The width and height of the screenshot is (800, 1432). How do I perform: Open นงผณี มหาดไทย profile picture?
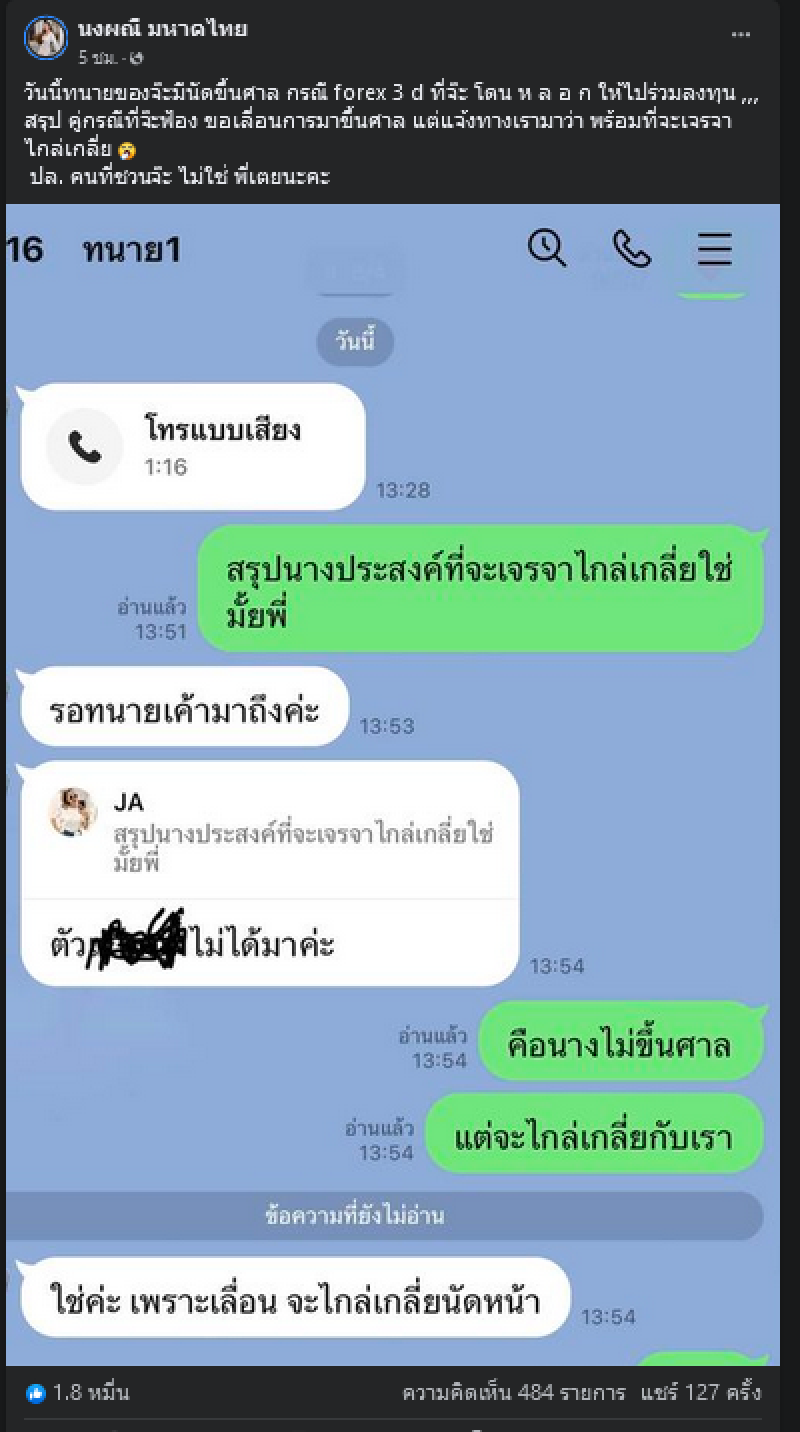tap(46, 40)
